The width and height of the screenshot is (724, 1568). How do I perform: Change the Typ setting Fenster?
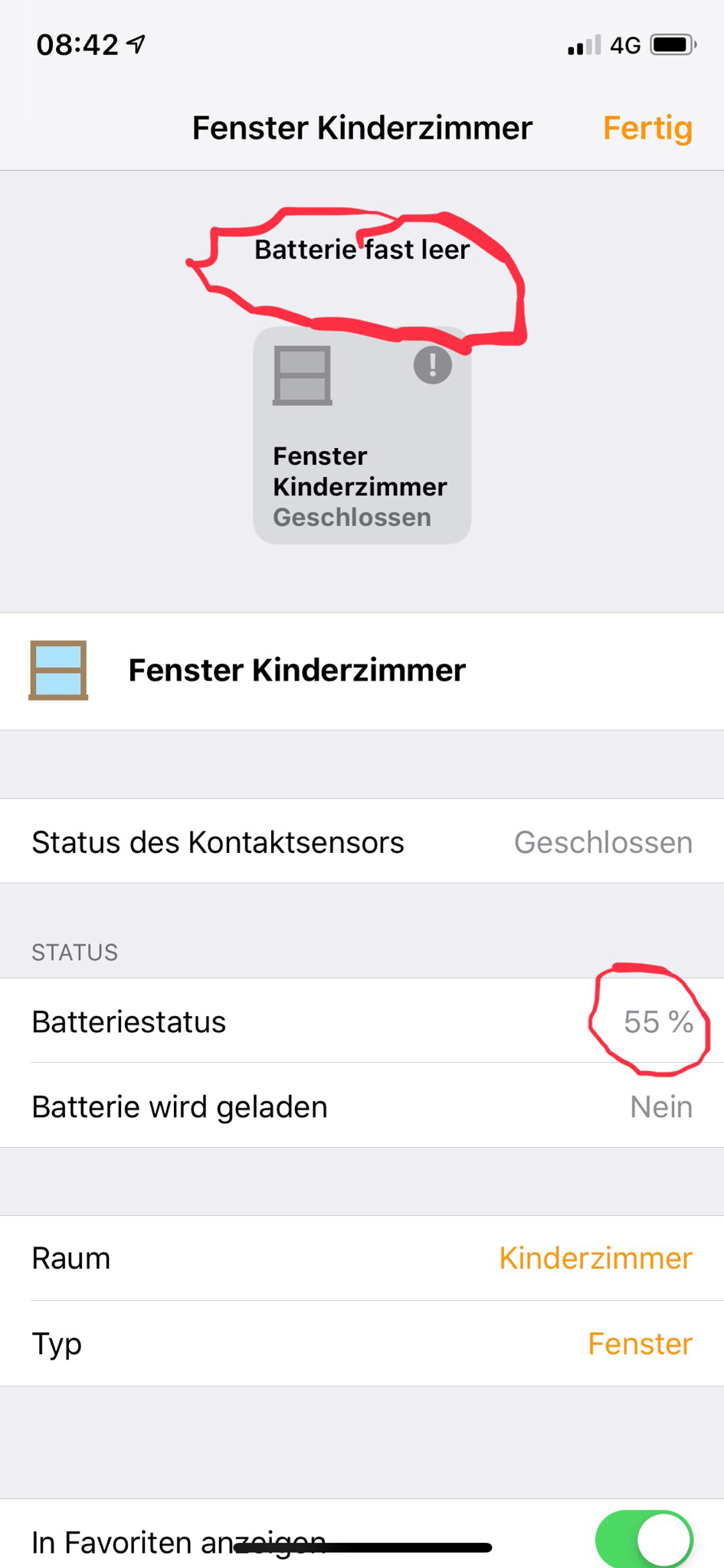point(639,1344)
